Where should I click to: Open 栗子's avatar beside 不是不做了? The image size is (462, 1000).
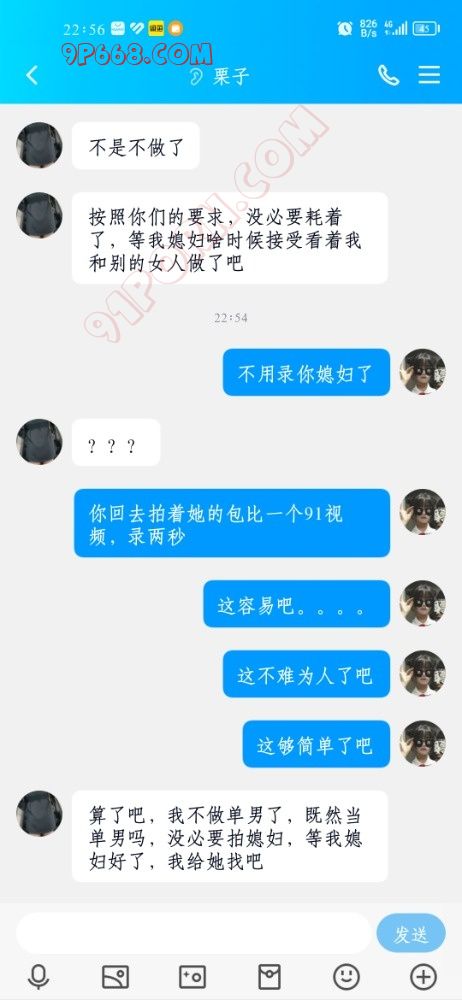click(40, 145)
